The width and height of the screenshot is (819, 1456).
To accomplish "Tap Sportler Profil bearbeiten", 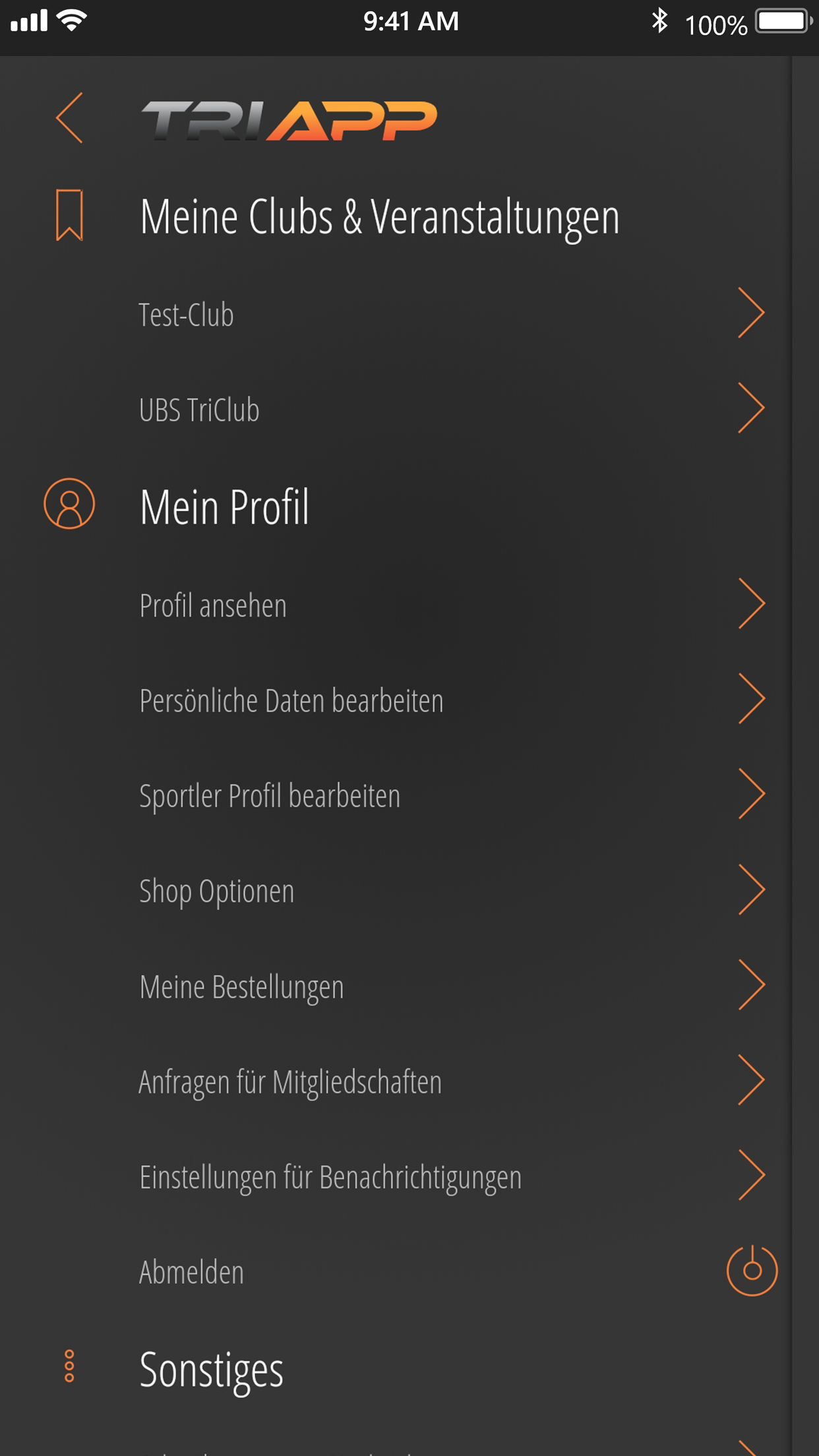I will point(396,795).
